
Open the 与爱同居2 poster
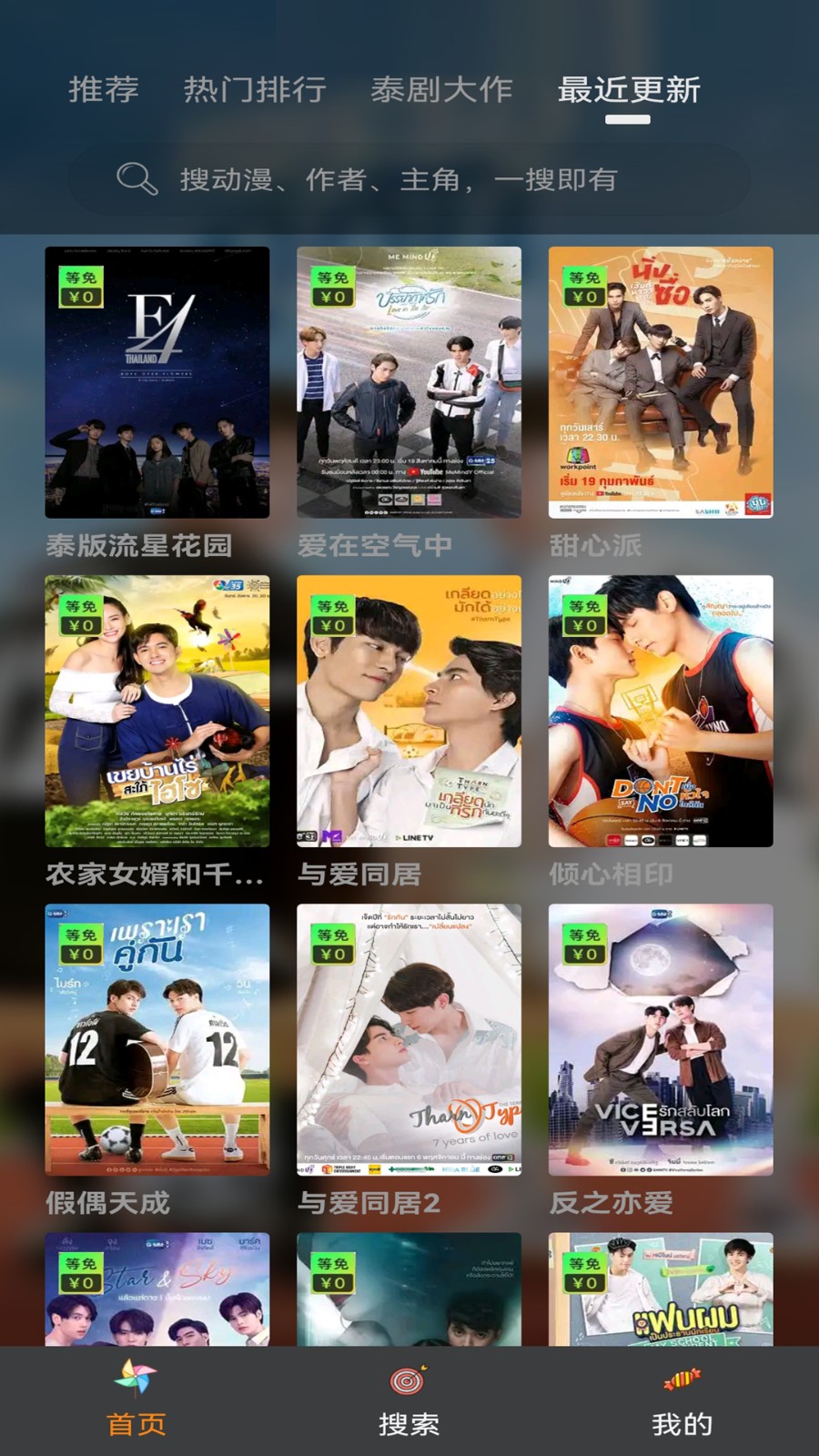point(409,1039)
